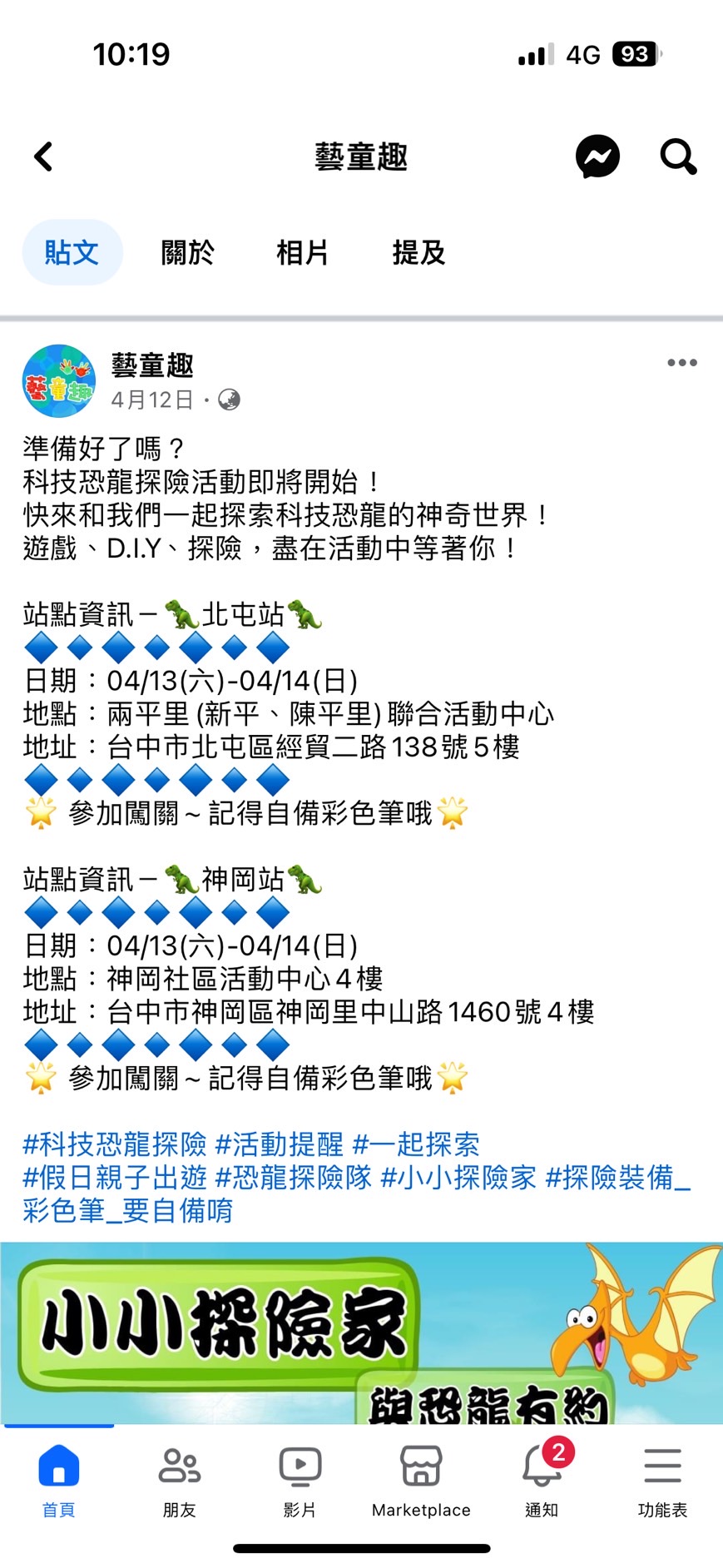Viewport: 723px width, 1568px height.
Task: Check the 通知 notifications tab
Action: tap(542, 1481)
